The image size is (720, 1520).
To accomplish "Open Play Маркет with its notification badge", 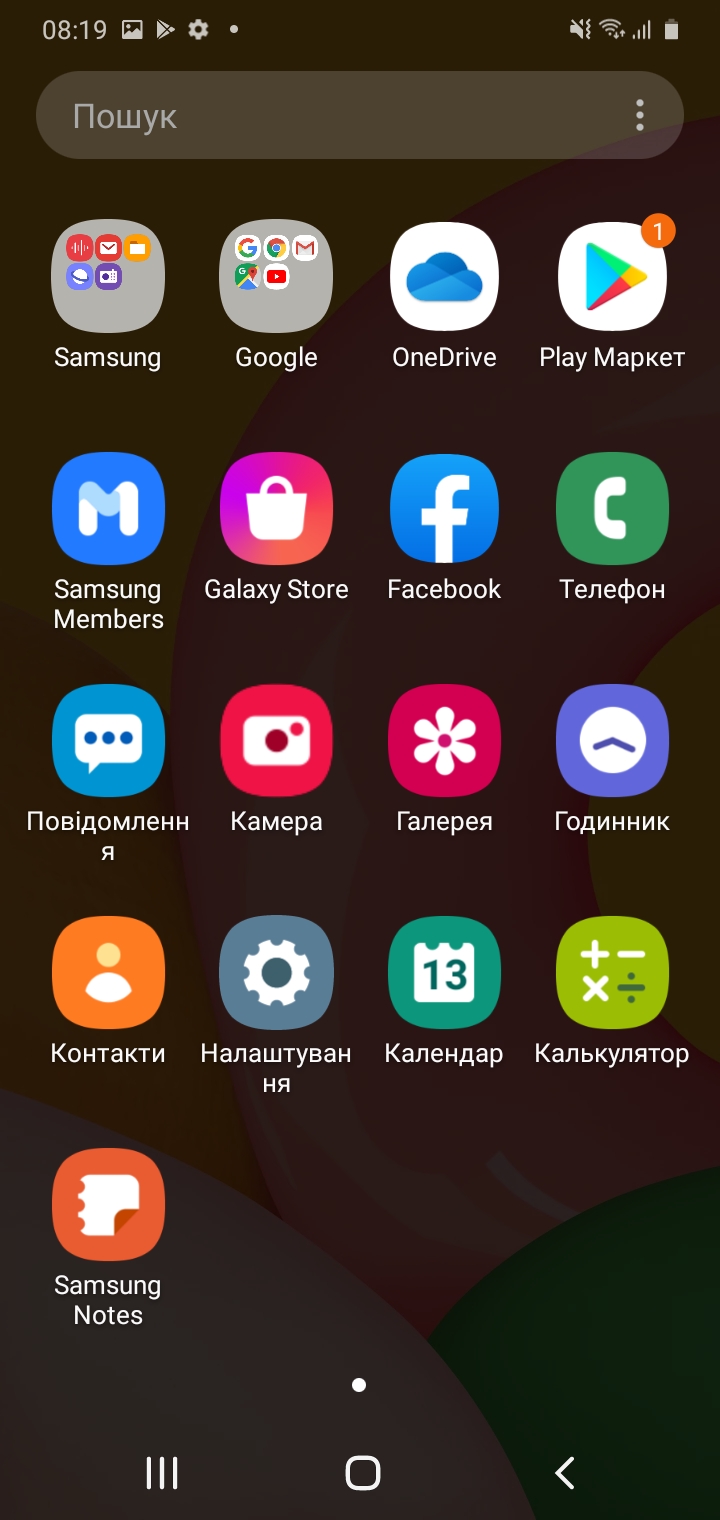I will click(612, 275).
